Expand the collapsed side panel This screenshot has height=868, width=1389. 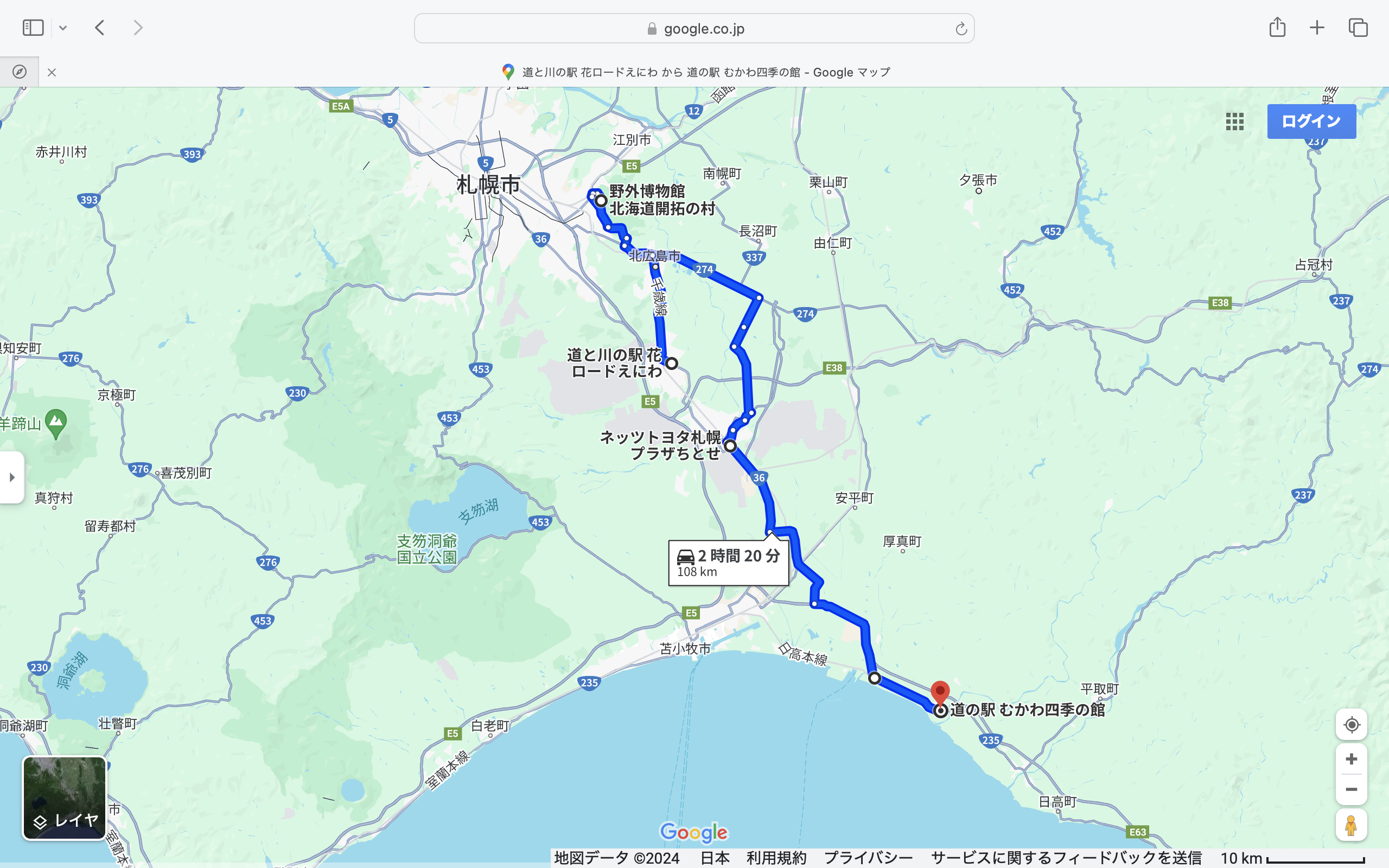click(11, 477)
